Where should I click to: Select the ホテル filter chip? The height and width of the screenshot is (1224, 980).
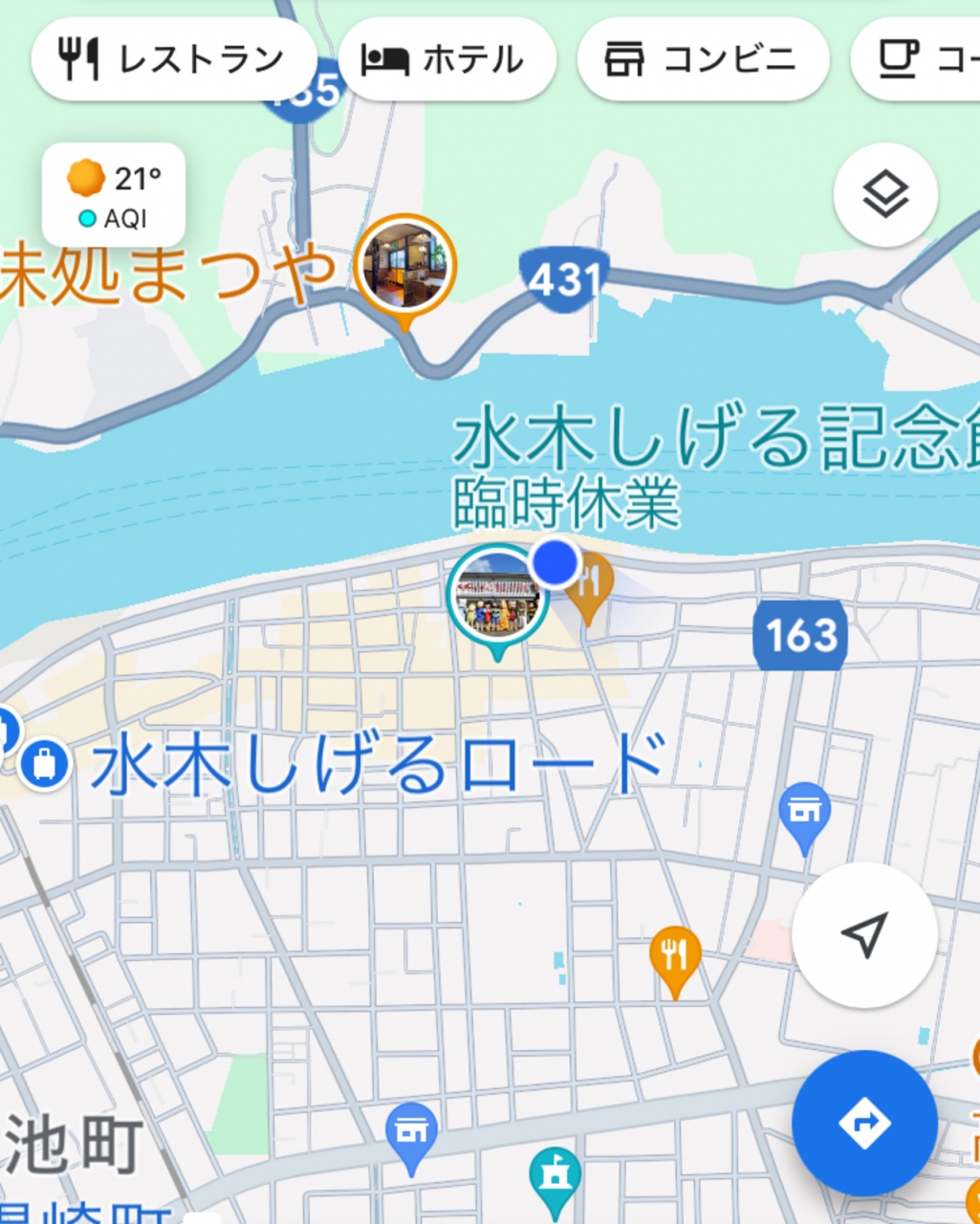click(x=446, y=59)
